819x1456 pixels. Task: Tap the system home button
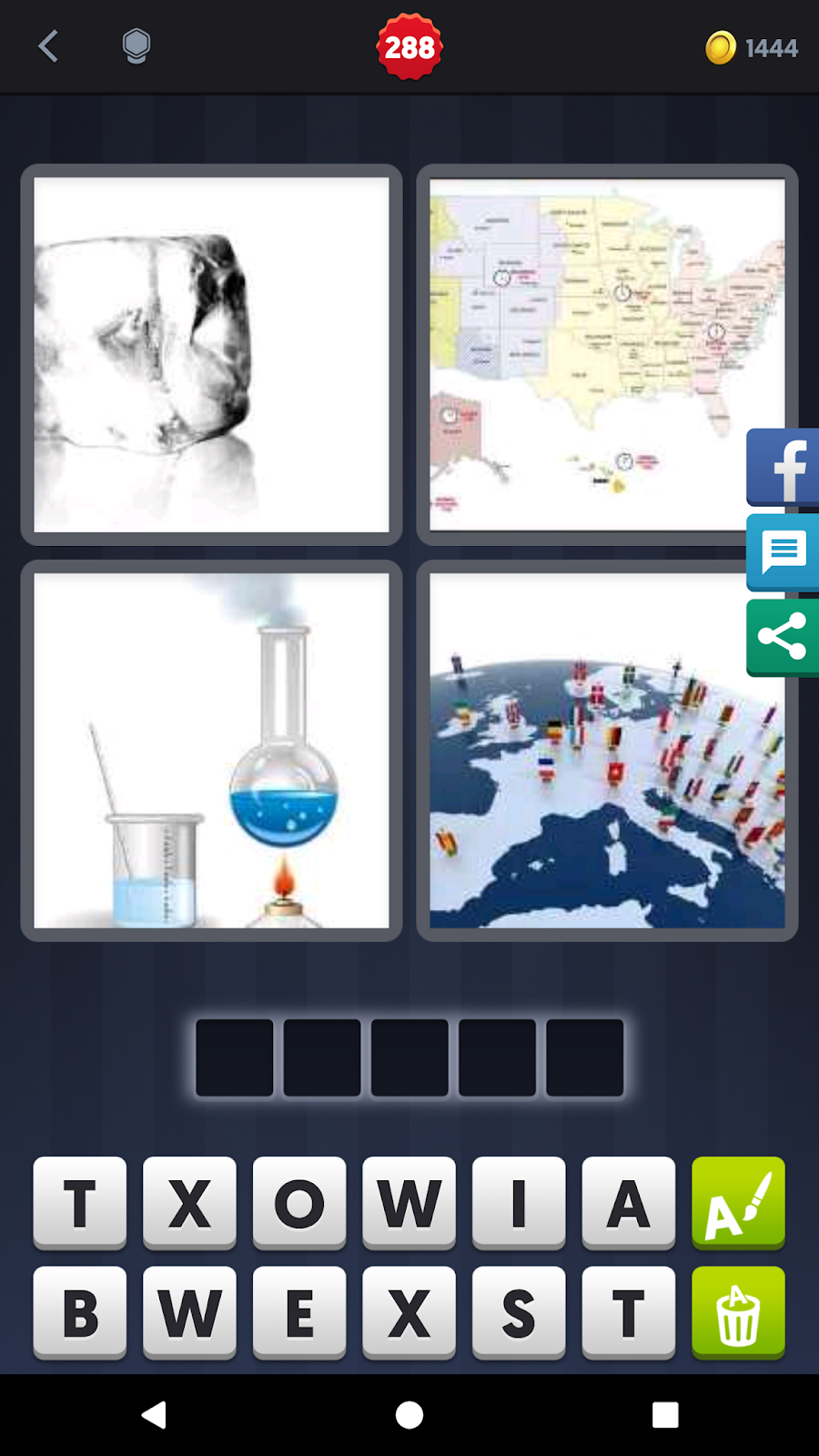tap(409, 1415)
